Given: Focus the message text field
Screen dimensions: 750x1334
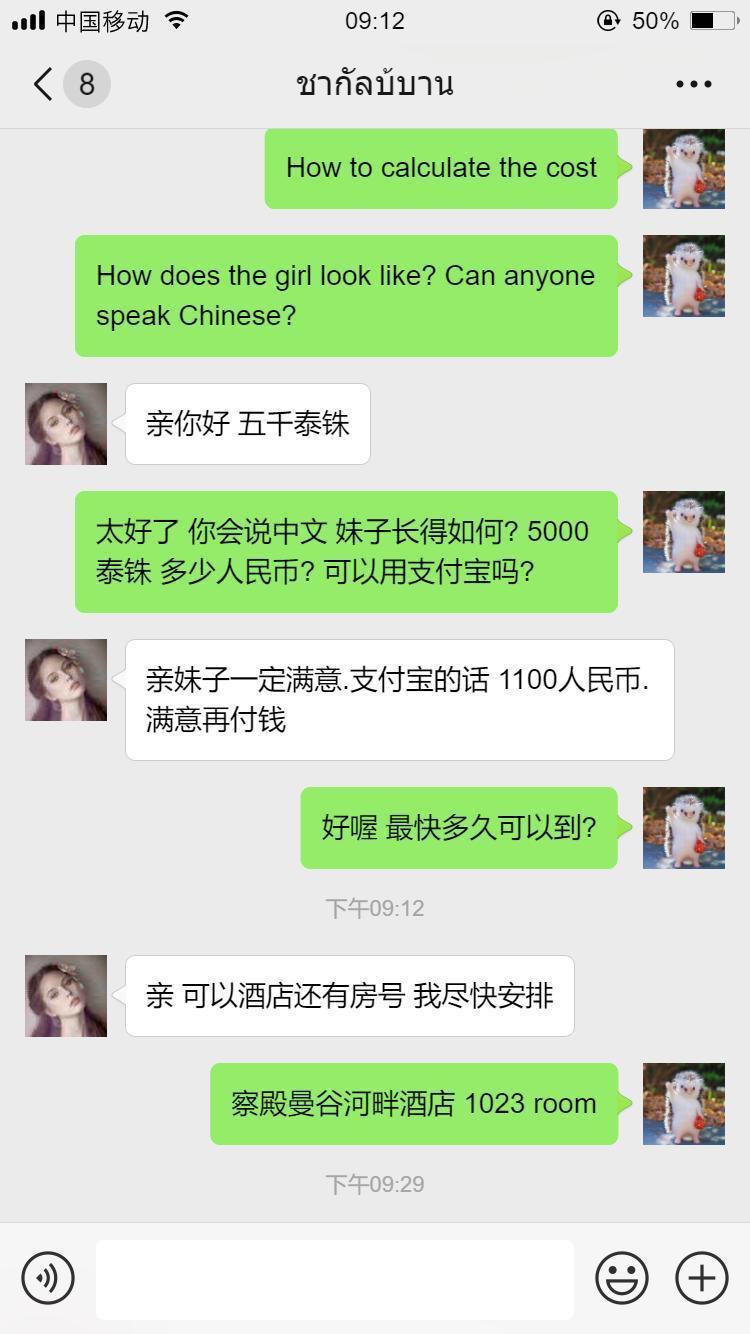Looking at the screenshot, I should click(335, 1279).
